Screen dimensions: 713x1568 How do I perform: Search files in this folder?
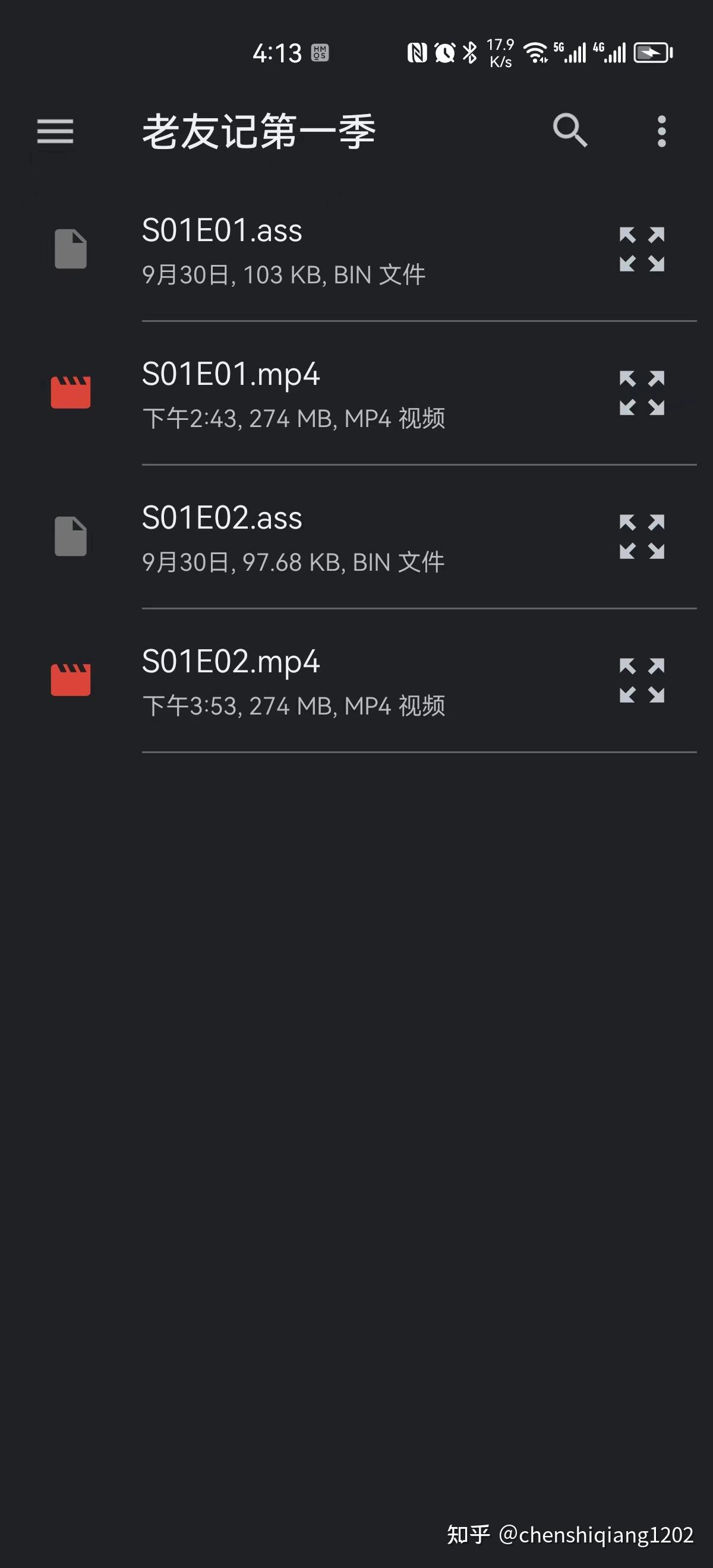click(x=570, y=130)
